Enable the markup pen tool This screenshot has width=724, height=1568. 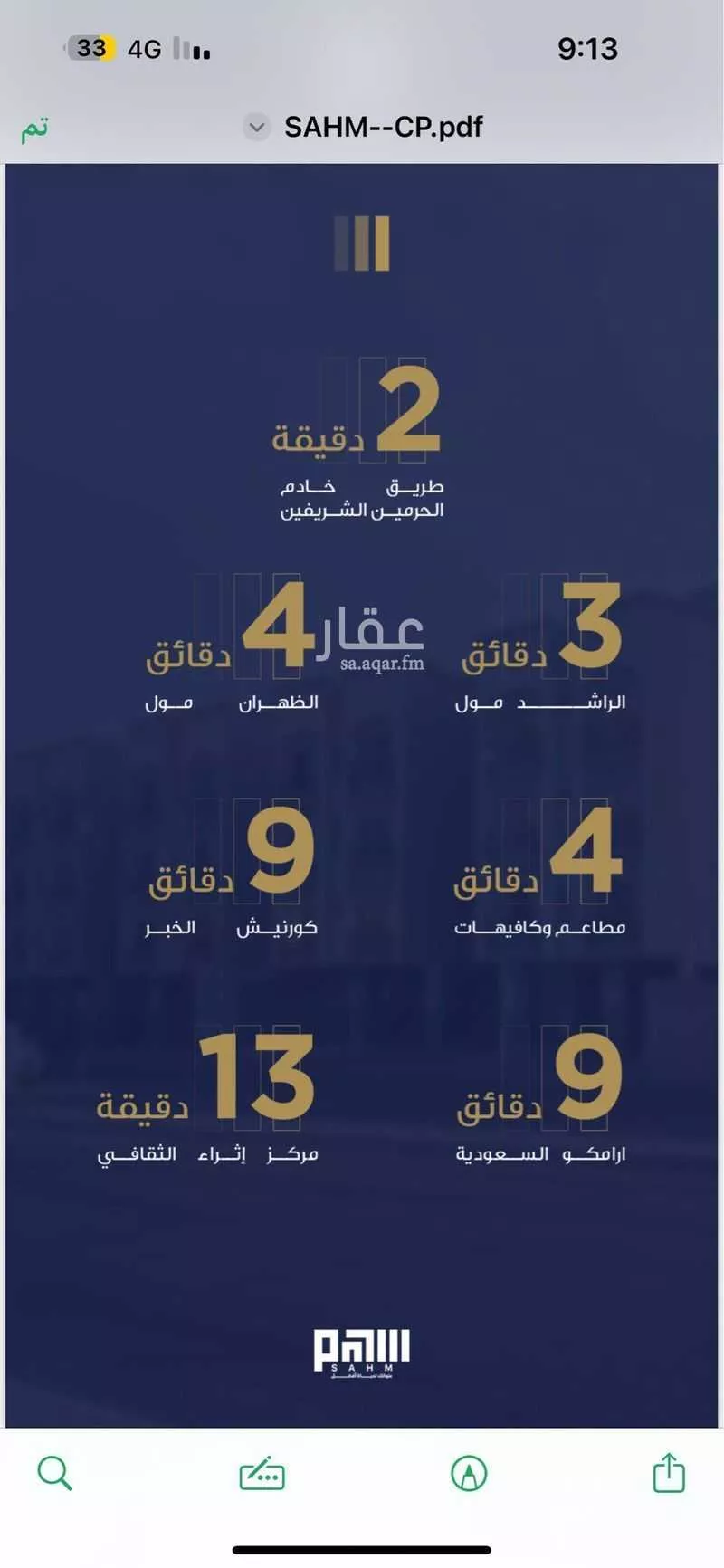[x=469, y=1473]
